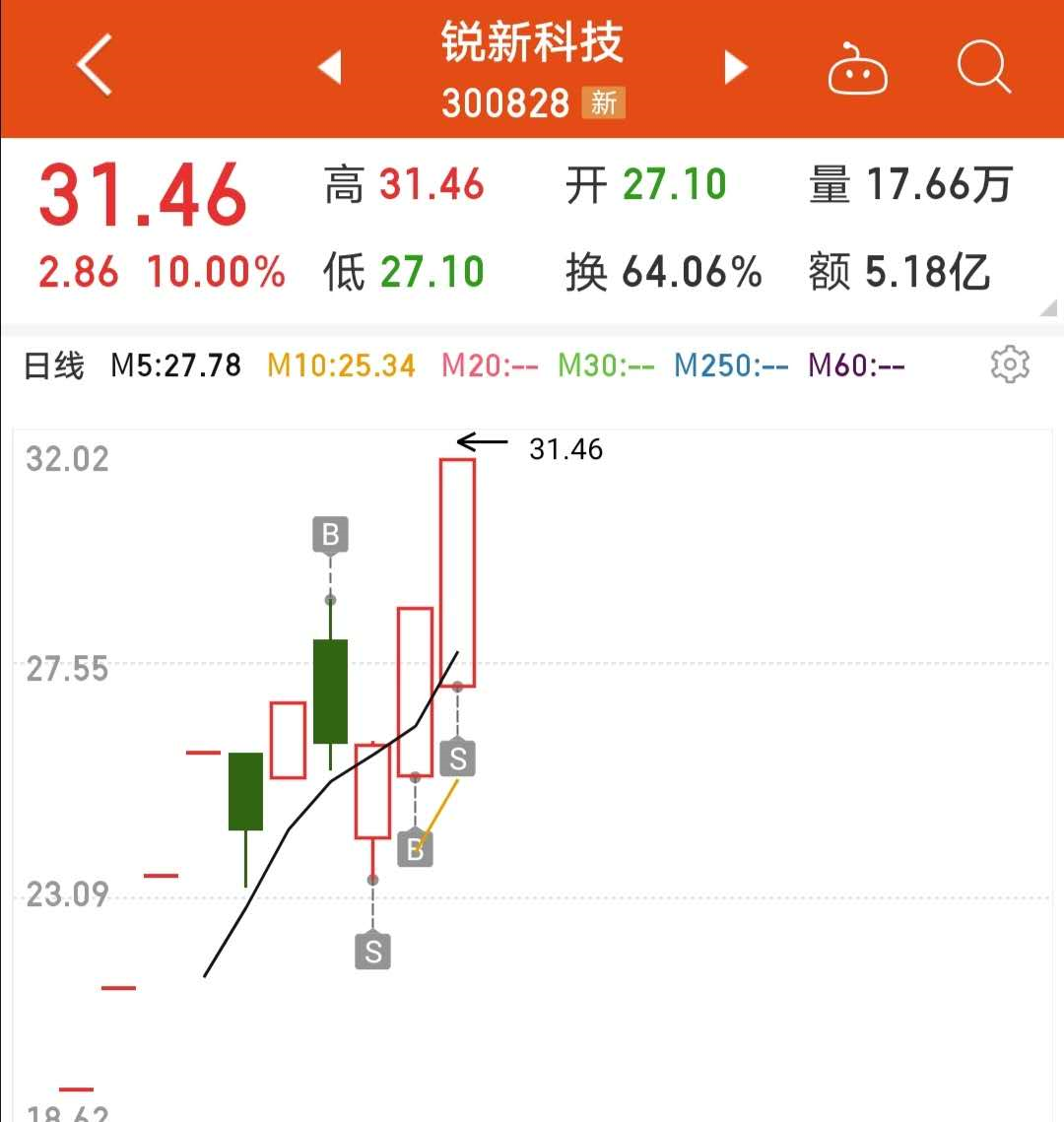Switch to next stock via right arrow
The width and height of the screenshot is (1064, 1122).
[x=735, y=65]
